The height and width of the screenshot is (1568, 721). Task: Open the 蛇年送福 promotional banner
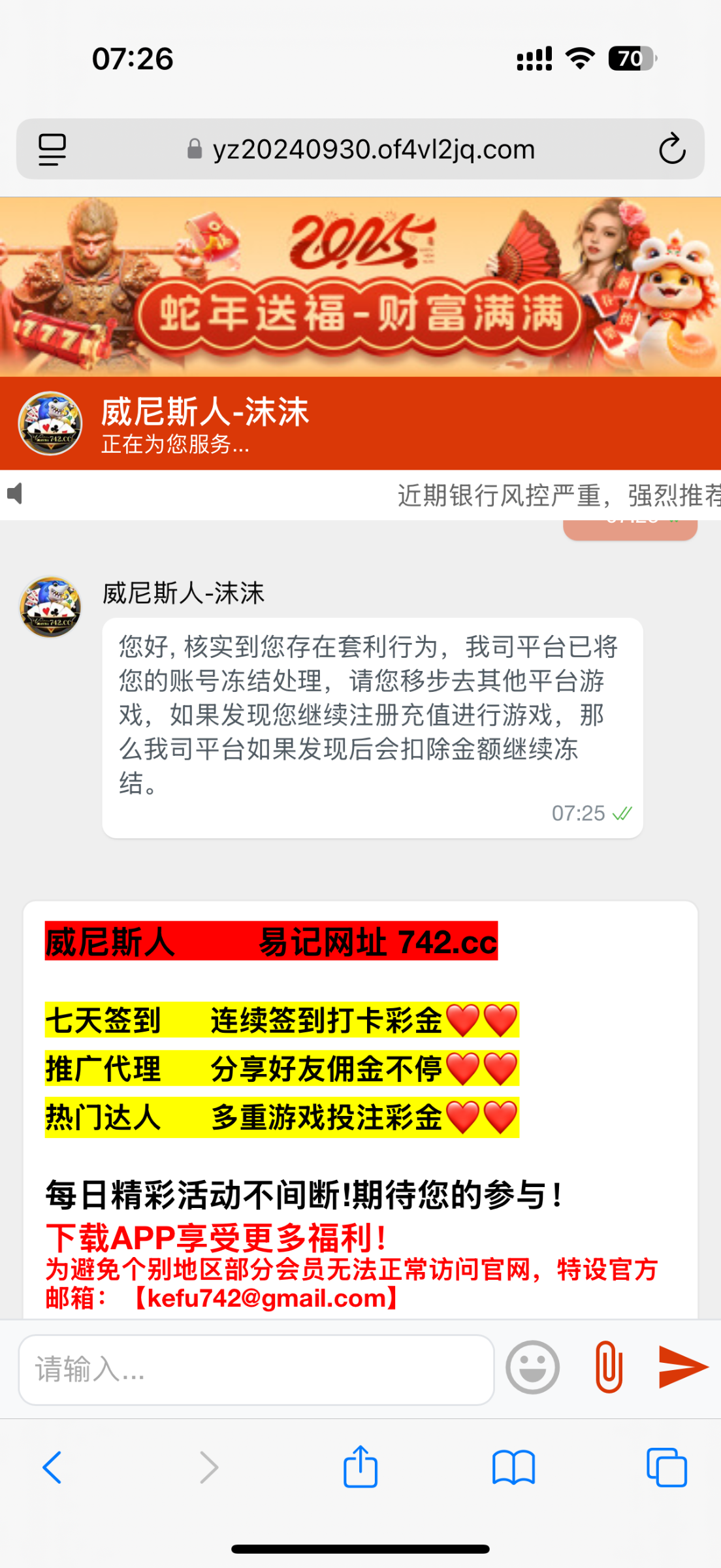(x=360, y=287)
